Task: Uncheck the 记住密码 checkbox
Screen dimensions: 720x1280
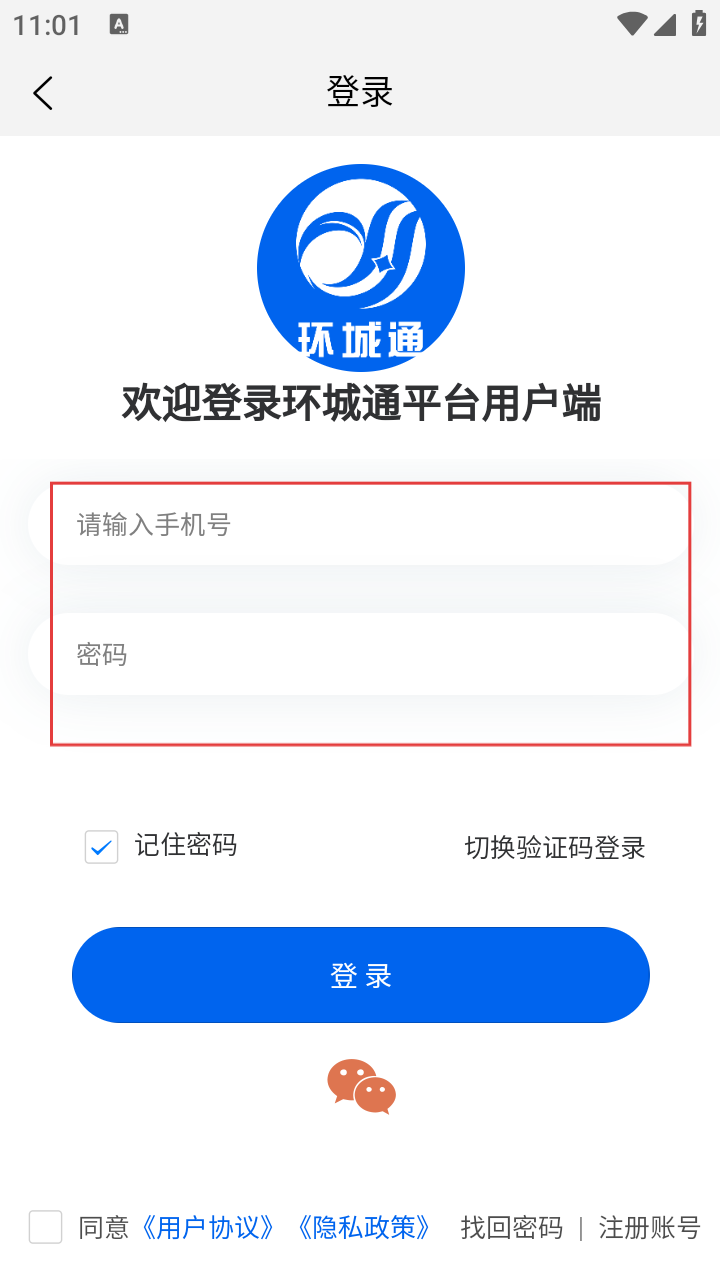Action: coord(101,847)
